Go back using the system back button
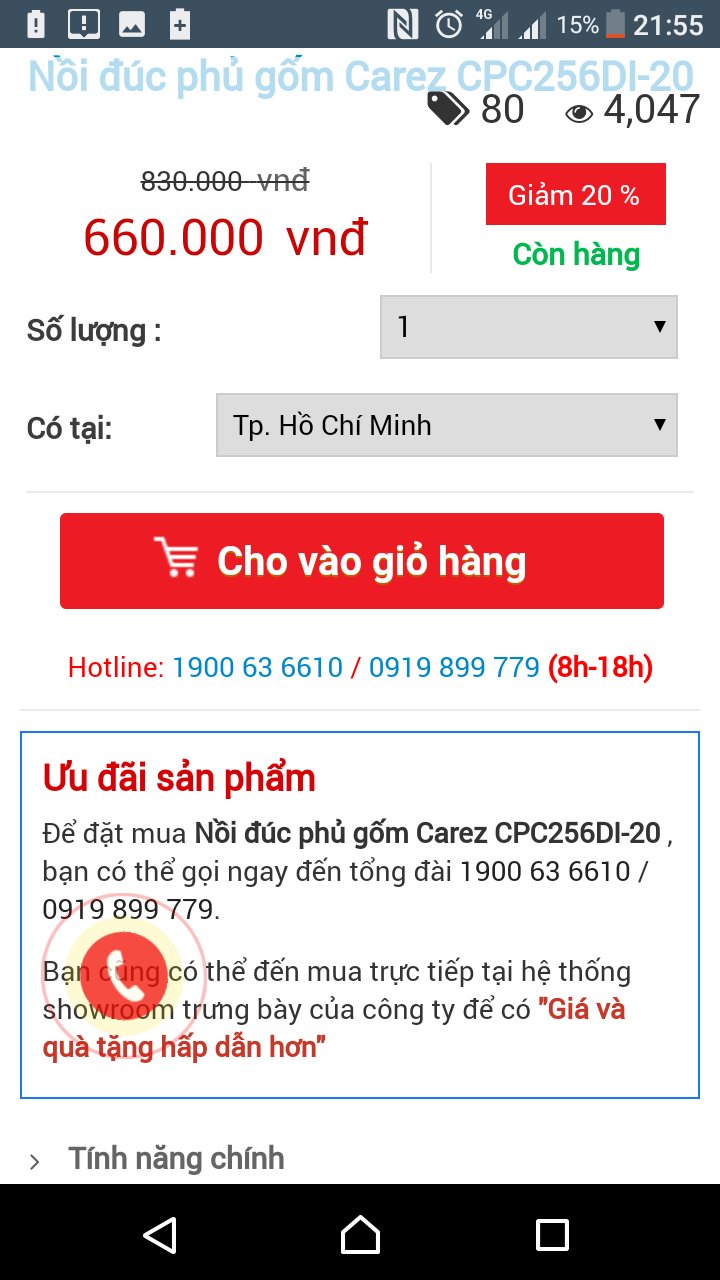The width and height of the screenshot is (720, 1280). (160, 1234)
